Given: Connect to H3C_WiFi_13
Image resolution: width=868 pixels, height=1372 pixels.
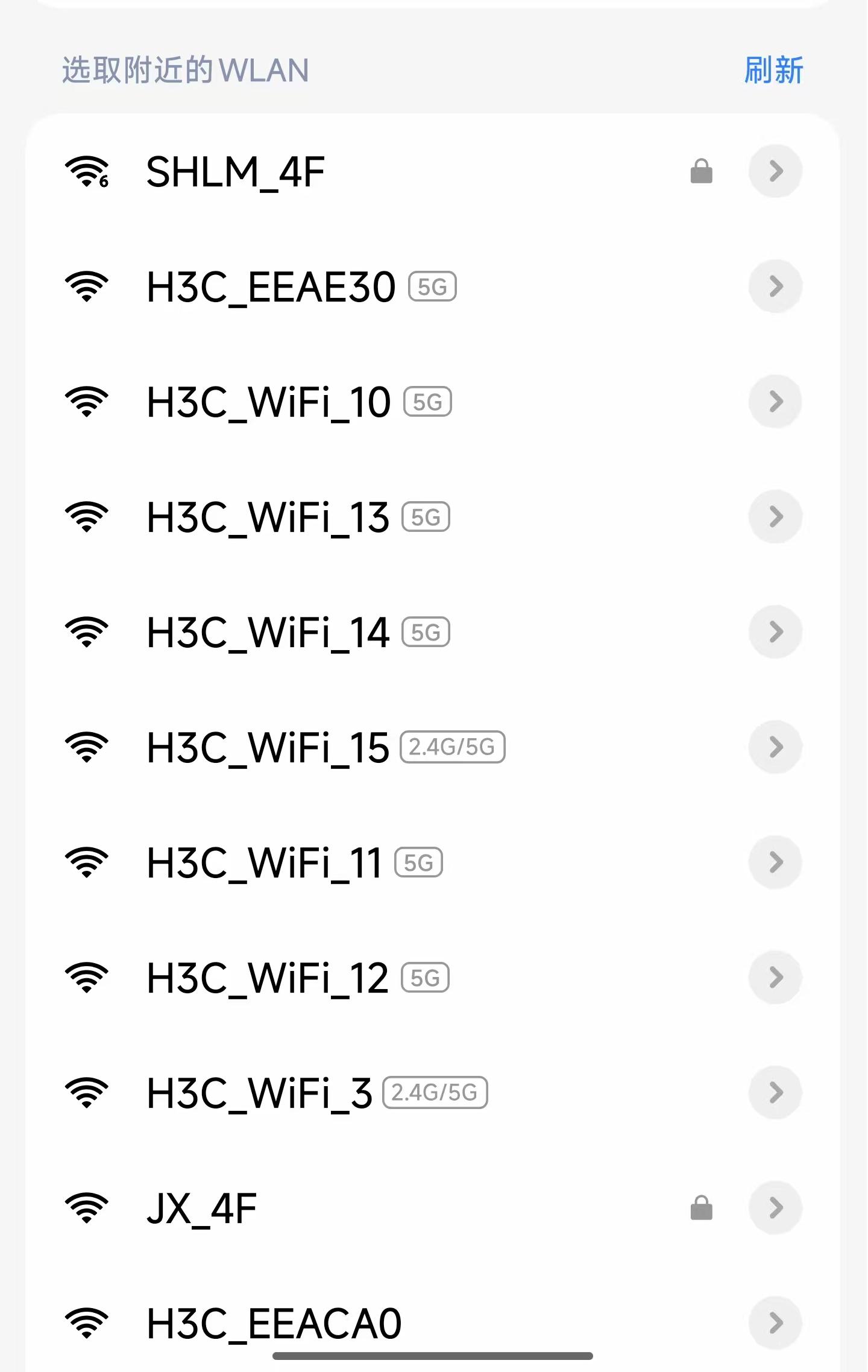Looking at the screenshot, I should 268,517.
